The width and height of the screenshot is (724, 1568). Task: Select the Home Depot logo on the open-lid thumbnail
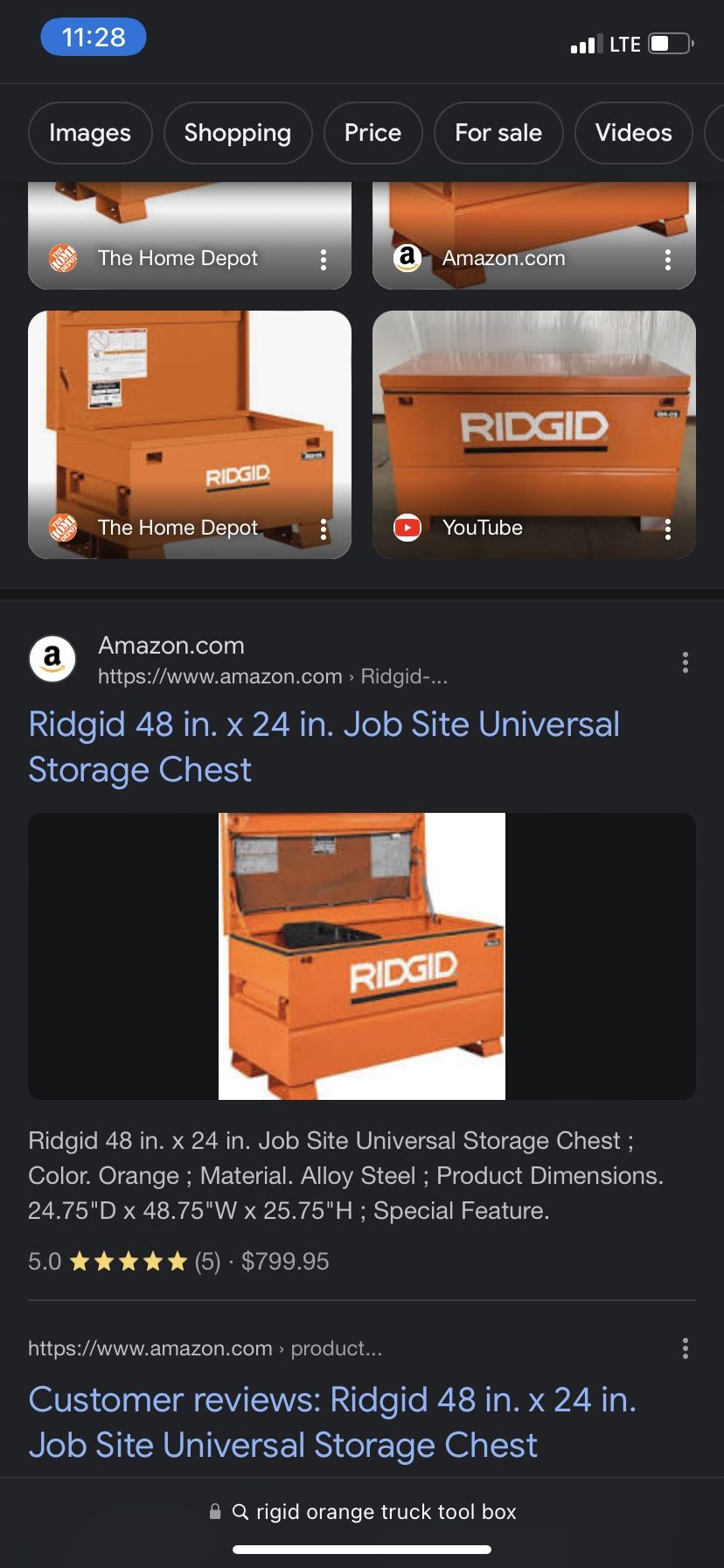tap(62, 528)
